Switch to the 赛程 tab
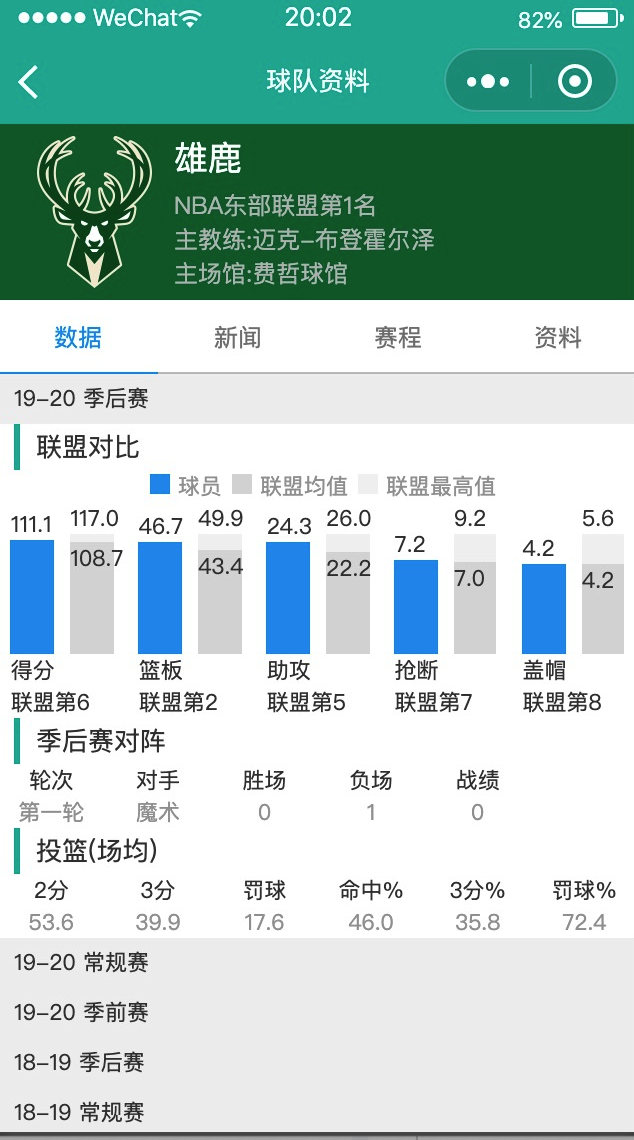This screenshot has width=634, height=1140. click(397, 338)
